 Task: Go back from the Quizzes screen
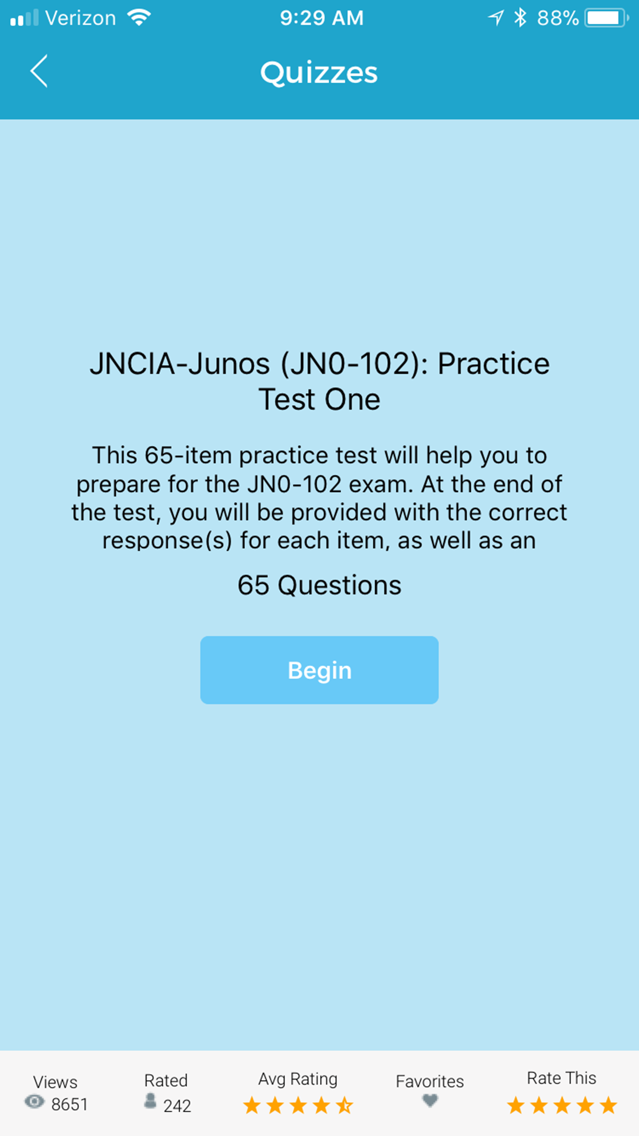pos(38,72)
